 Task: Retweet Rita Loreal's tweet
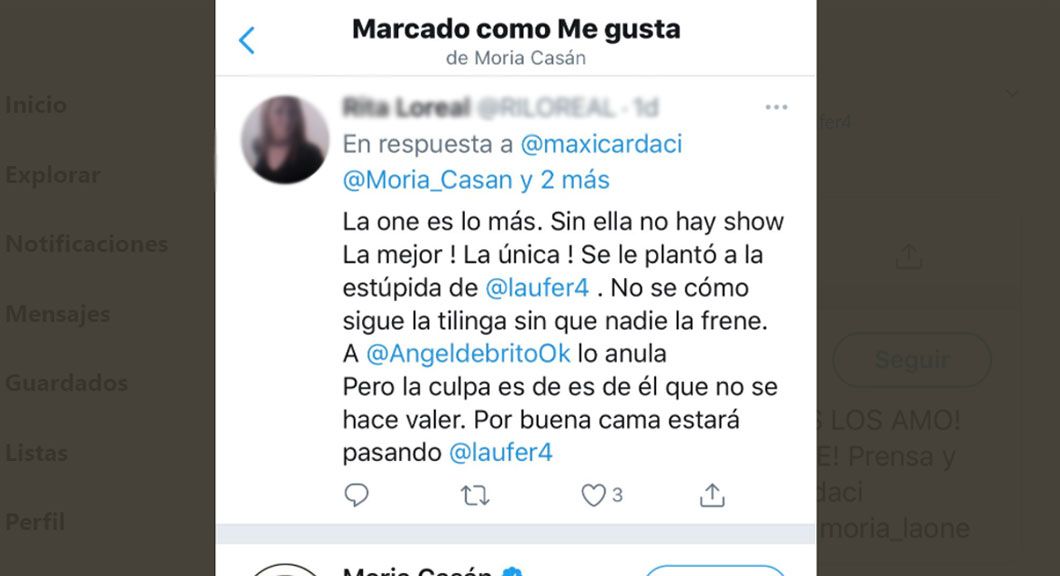pos(475,495)
